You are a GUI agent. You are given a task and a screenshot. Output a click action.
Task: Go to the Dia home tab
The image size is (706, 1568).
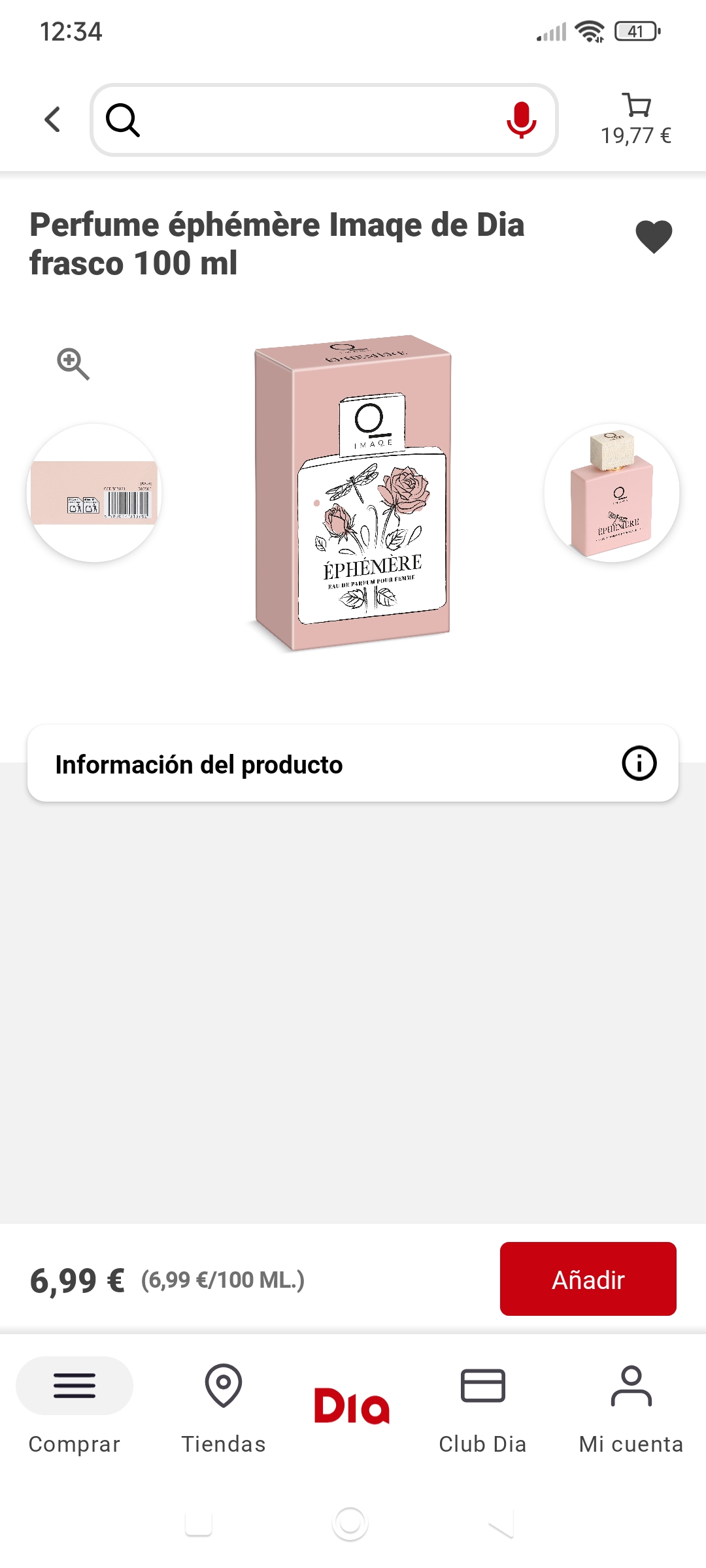pos(352,1405)
